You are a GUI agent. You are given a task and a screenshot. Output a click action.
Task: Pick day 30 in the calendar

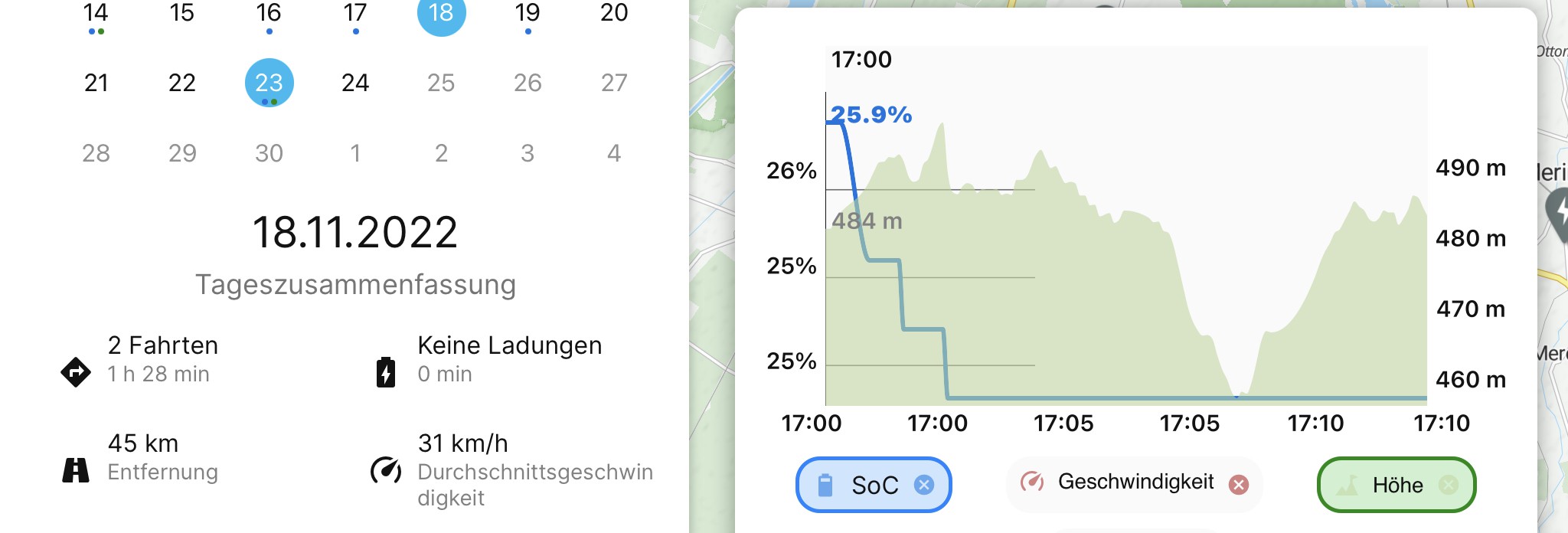269,153
